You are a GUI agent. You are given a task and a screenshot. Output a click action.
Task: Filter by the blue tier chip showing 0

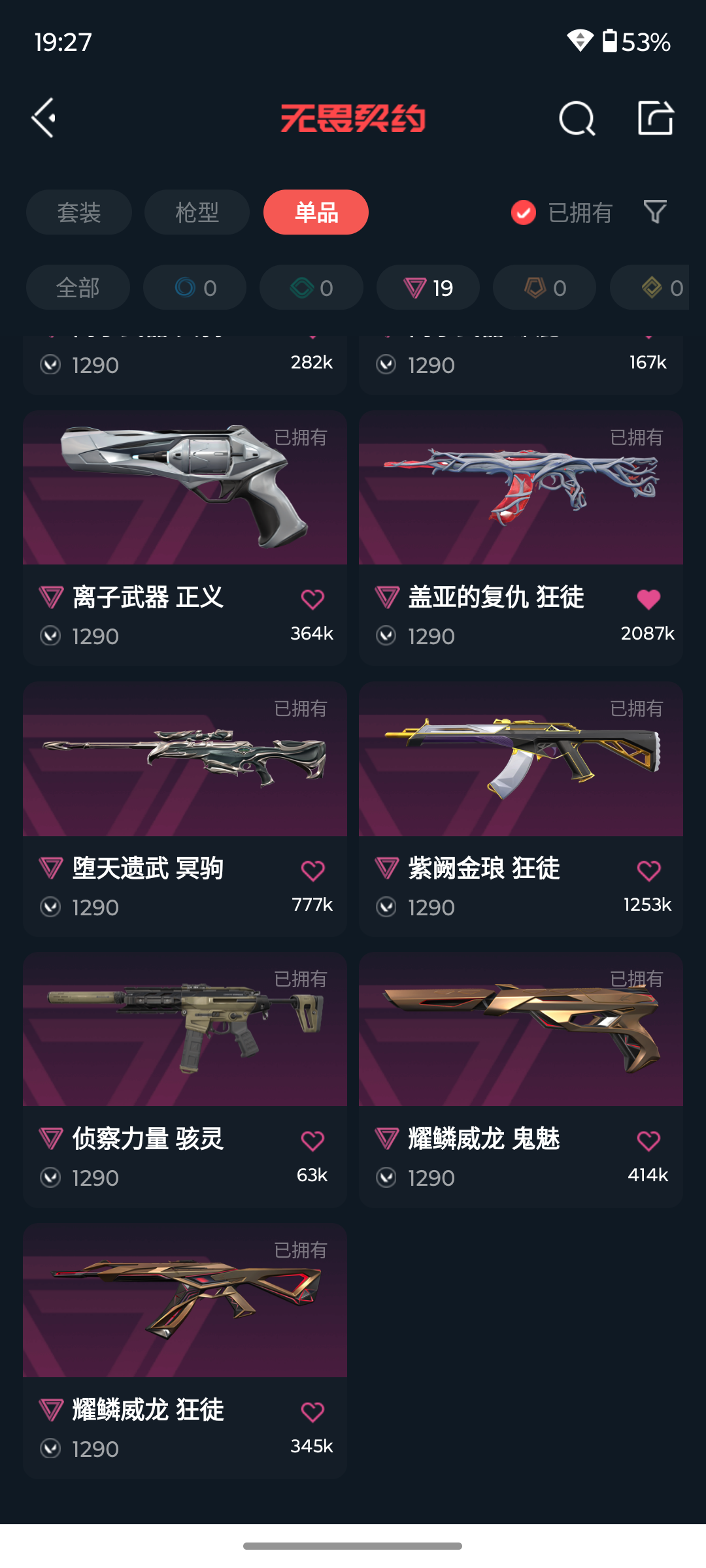coord(195,287)
